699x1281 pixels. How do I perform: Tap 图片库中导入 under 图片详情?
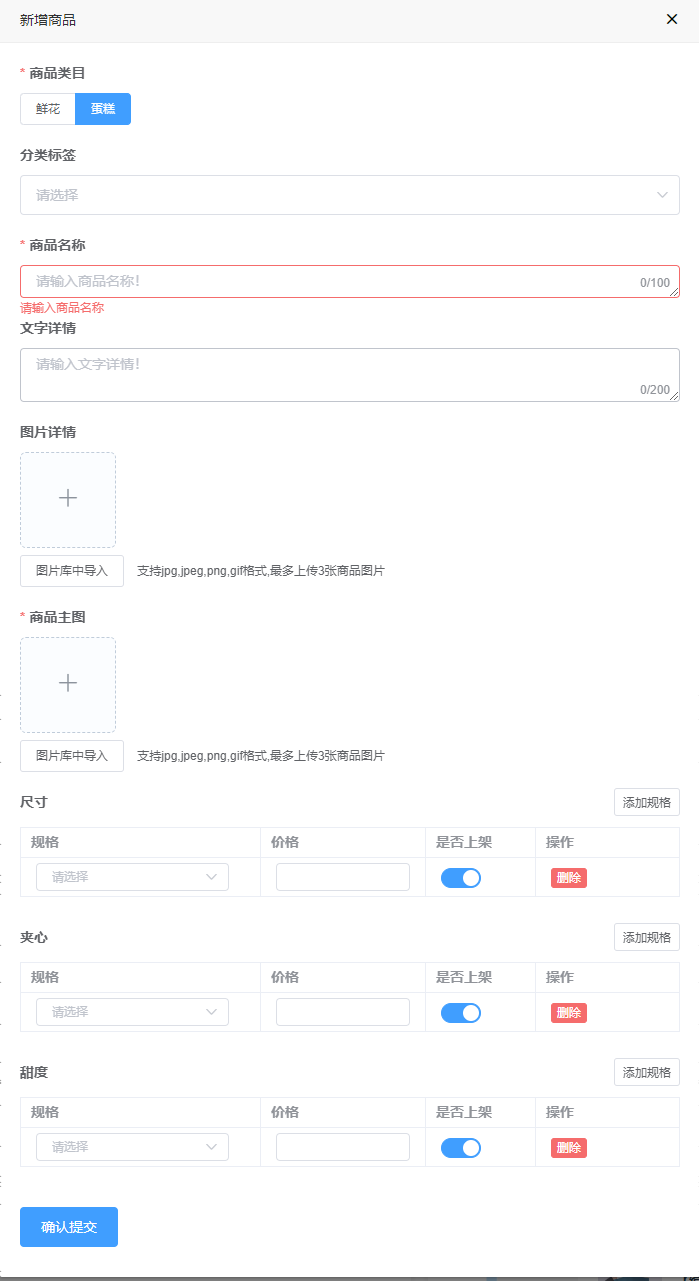(x=72, y=571)
